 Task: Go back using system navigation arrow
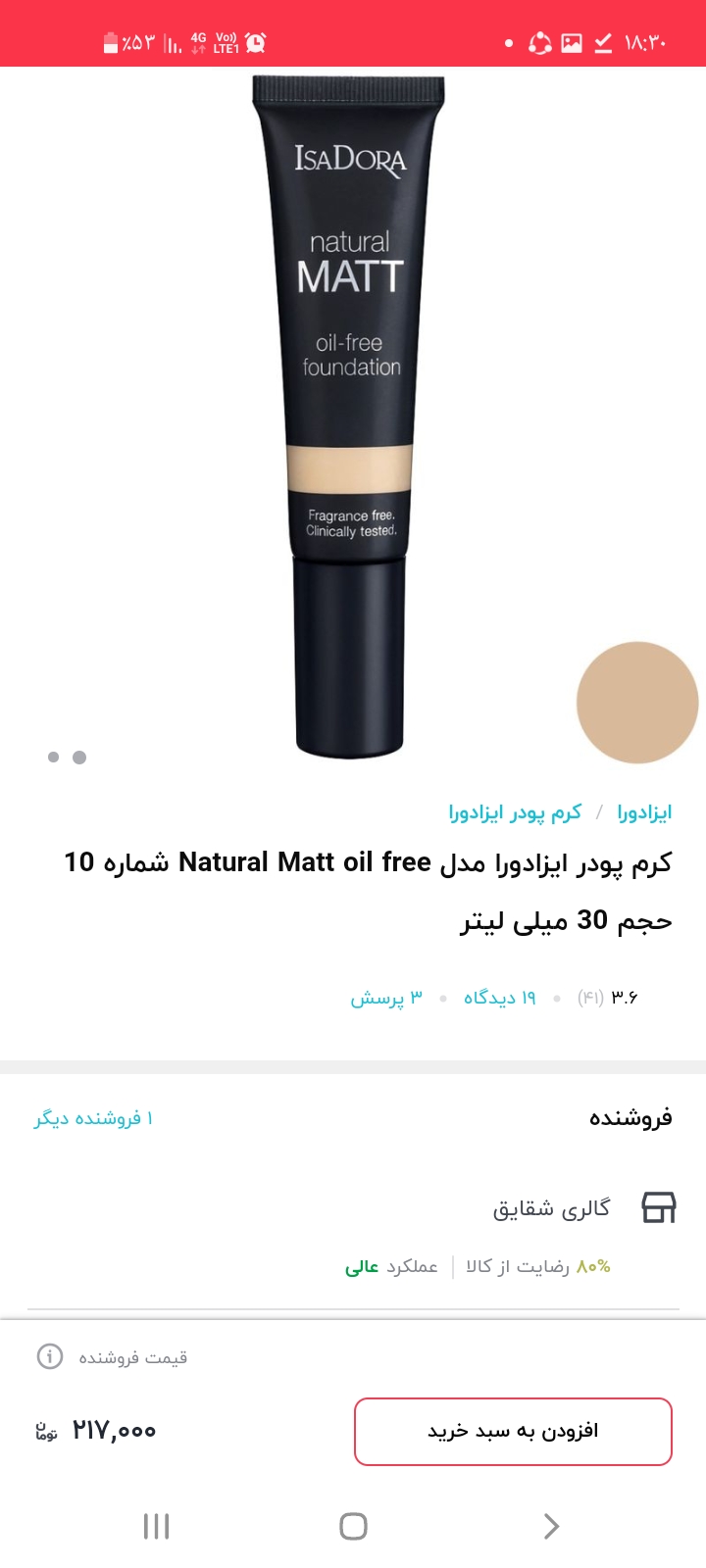coord(551,1526)
